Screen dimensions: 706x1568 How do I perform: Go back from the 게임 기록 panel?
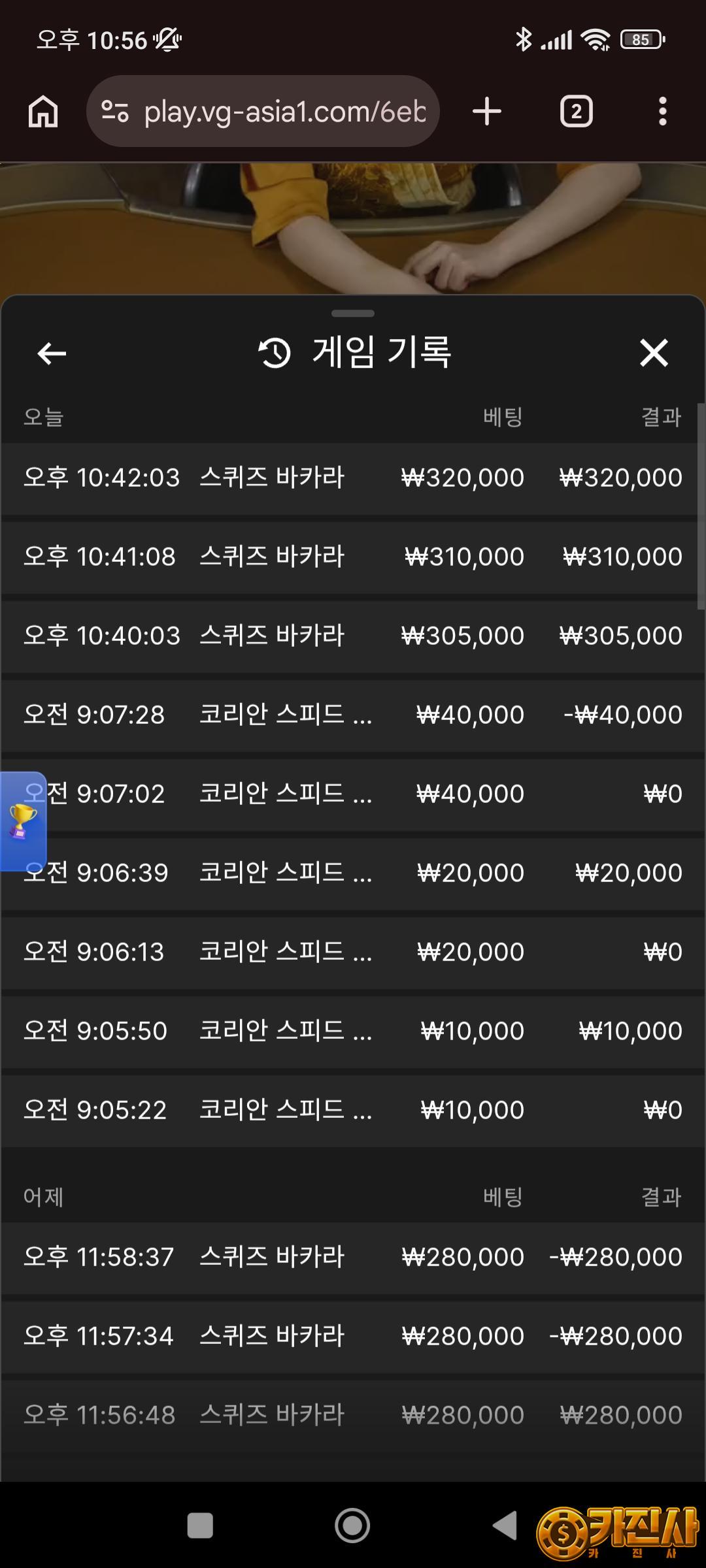(x=52, y=353)
